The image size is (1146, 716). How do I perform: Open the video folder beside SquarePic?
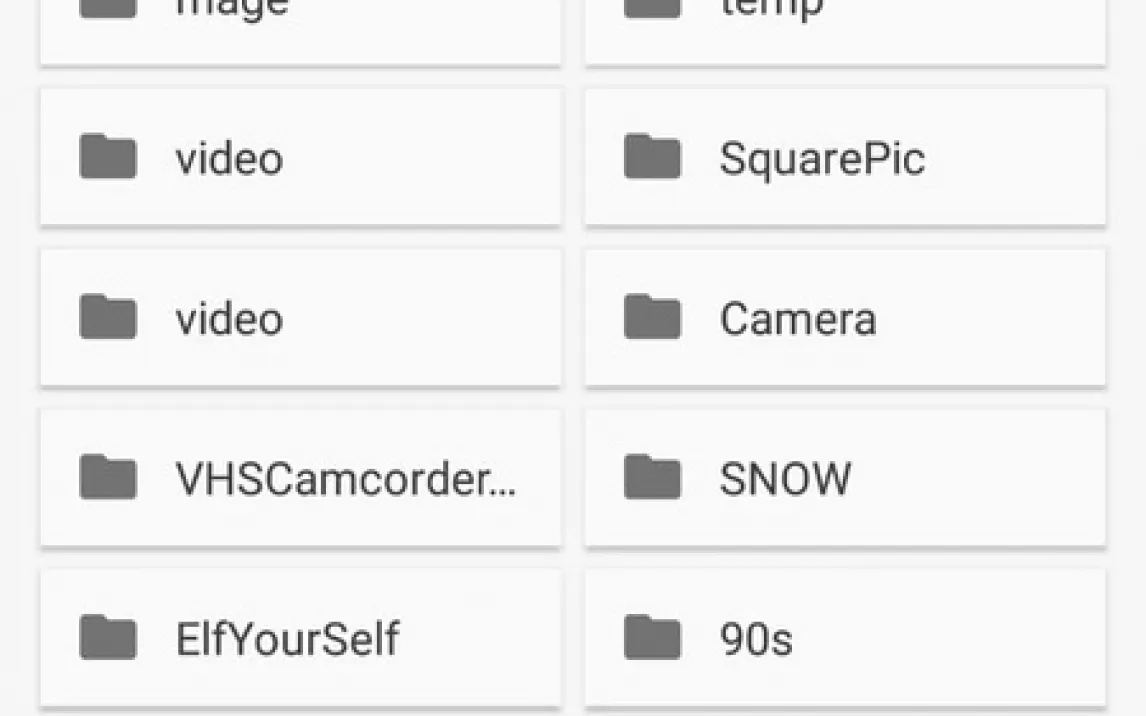pyautogui.click(x=300, y=158)
